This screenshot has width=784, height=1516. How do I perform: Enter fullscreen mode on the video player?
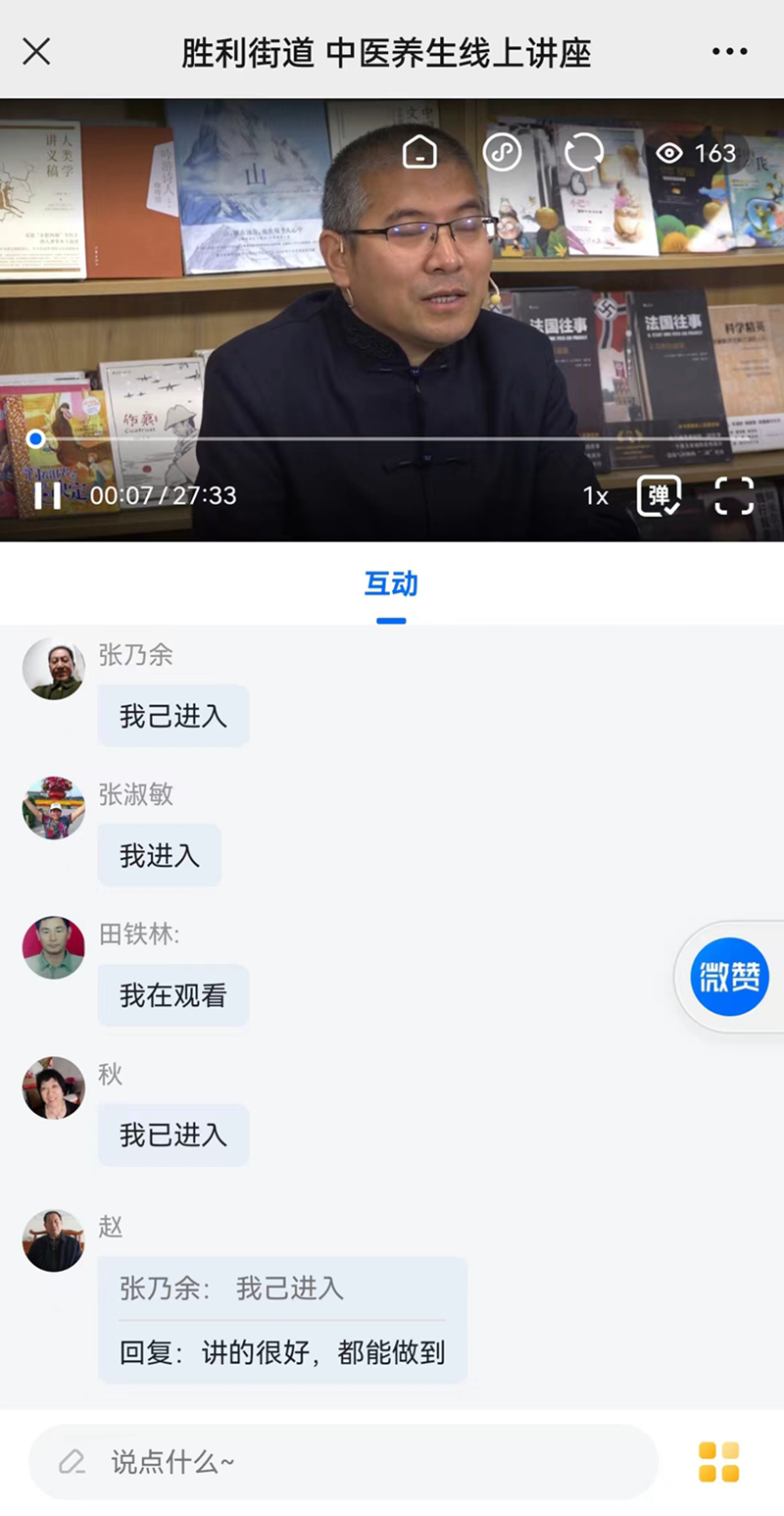point(734,496)
